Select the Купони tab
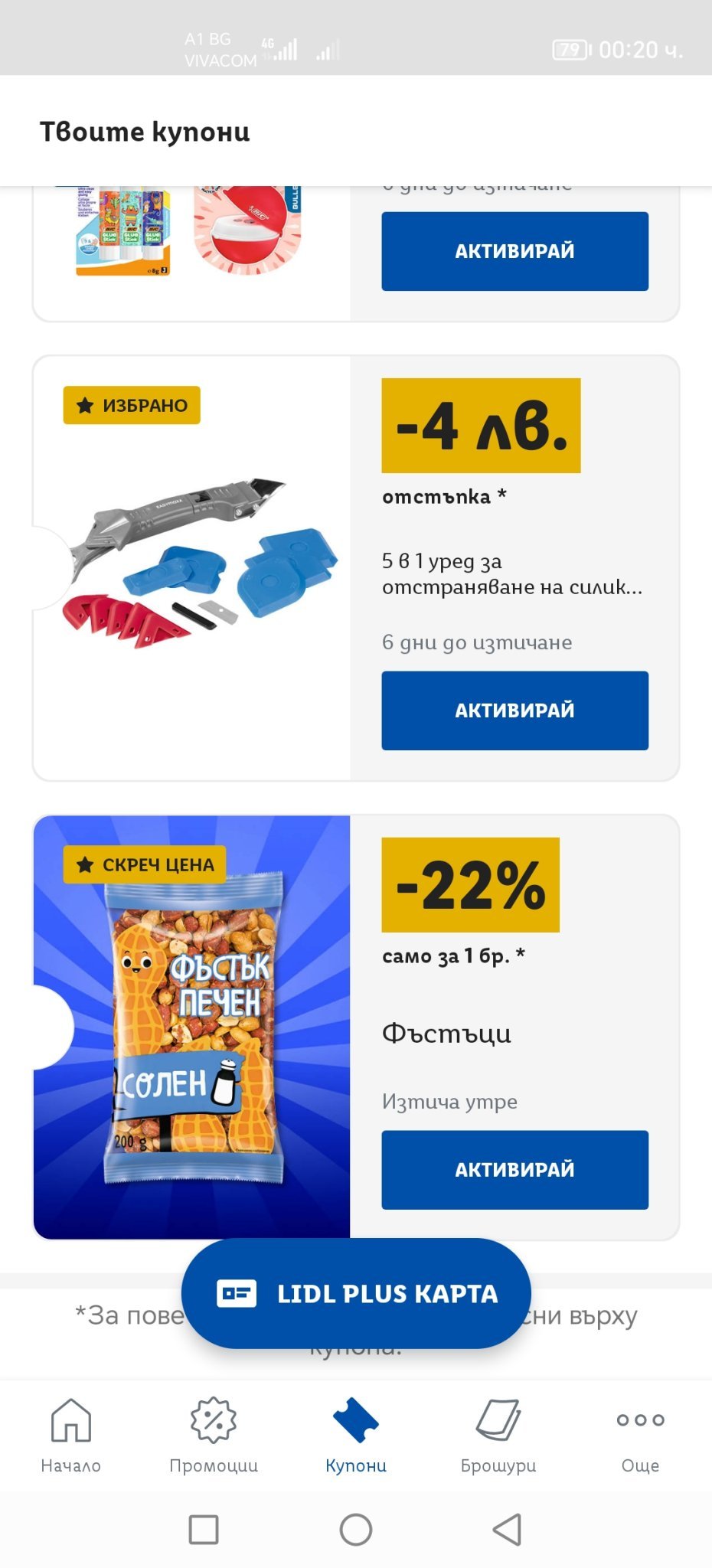This screenshot has width=712, height=1568. coord(356,1435)
